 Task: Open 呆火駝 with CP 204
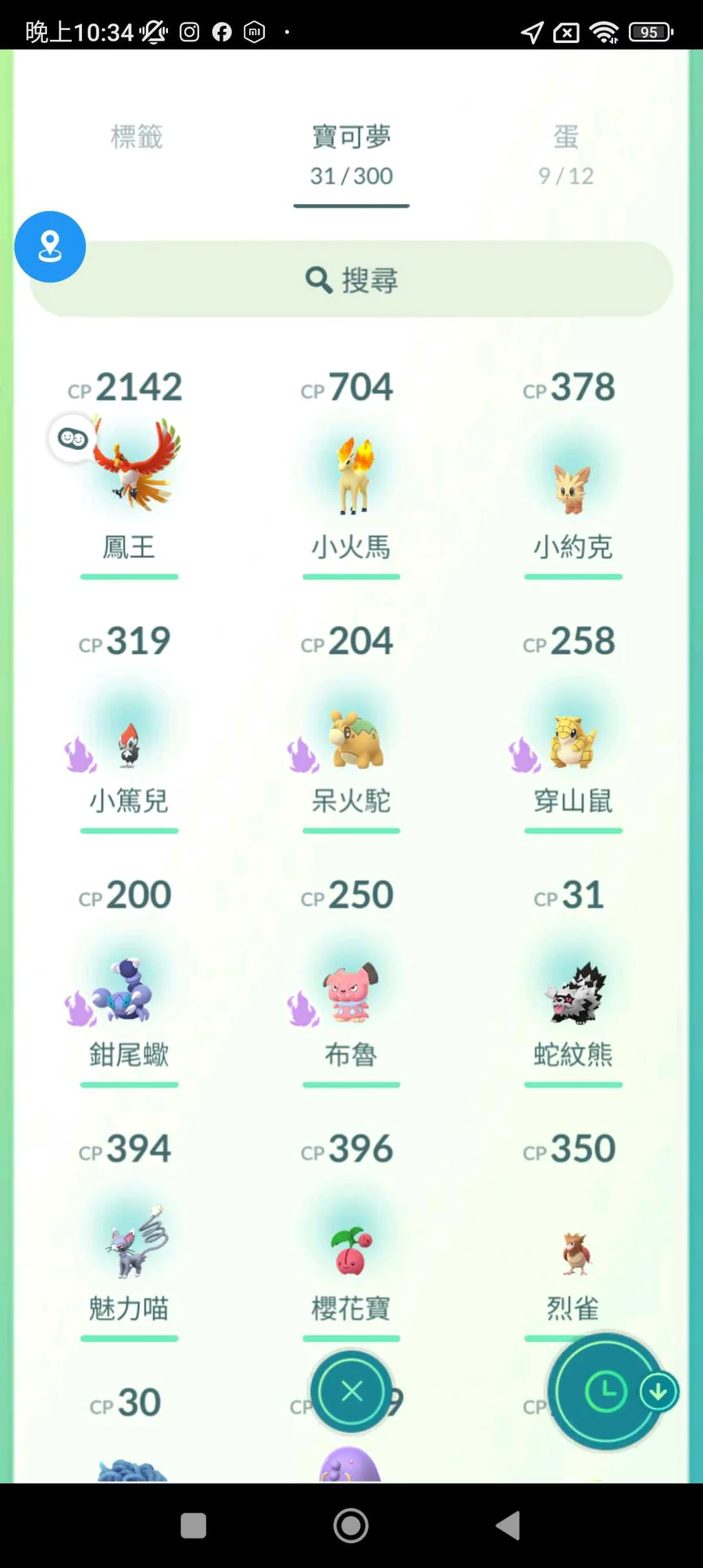tap(351, 738)
